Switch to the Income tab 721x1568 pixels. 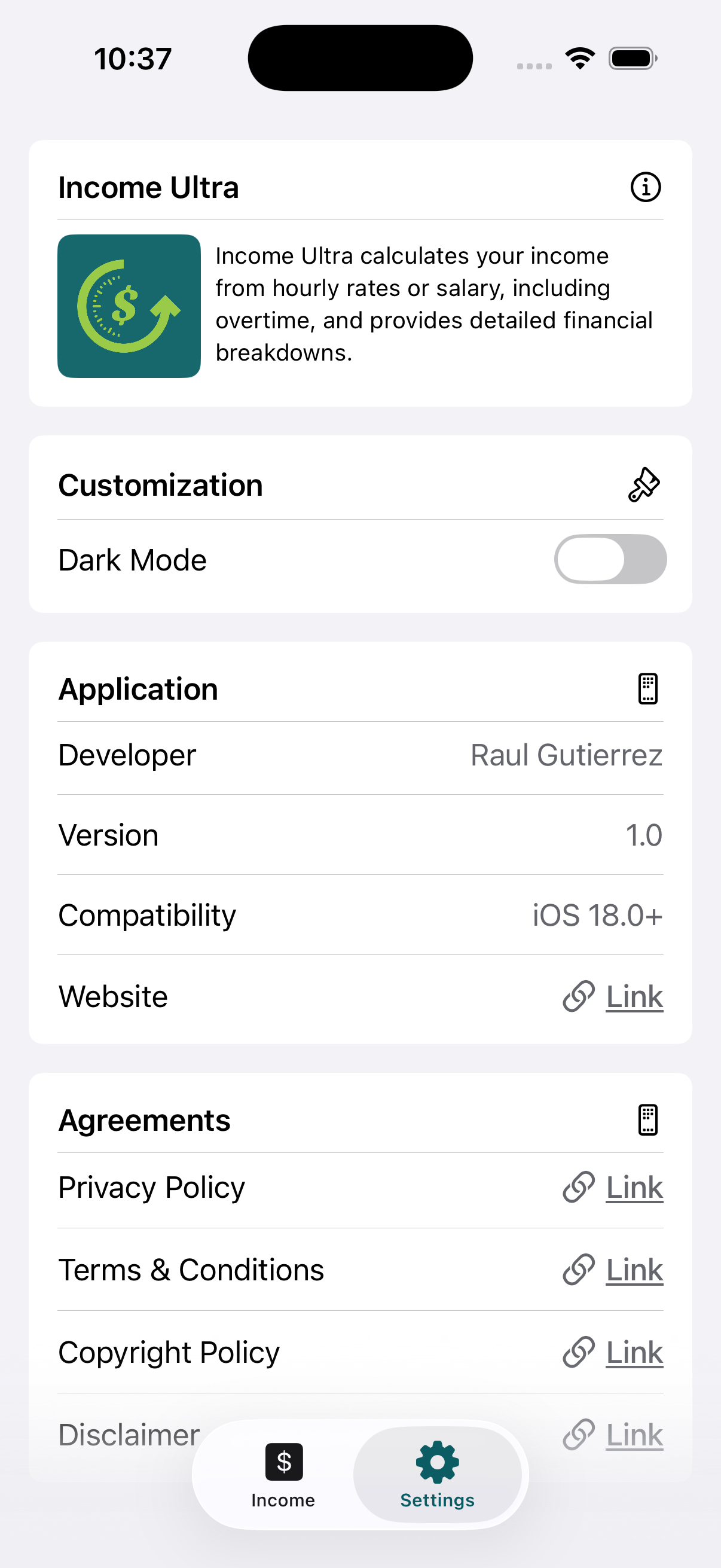point(283,1474)
